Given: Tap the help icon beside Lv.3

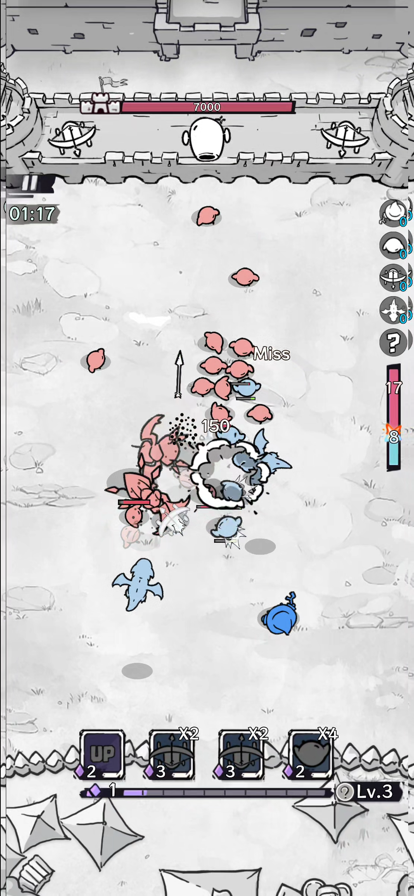Looking at the screenshot, I should click(344, 791).
